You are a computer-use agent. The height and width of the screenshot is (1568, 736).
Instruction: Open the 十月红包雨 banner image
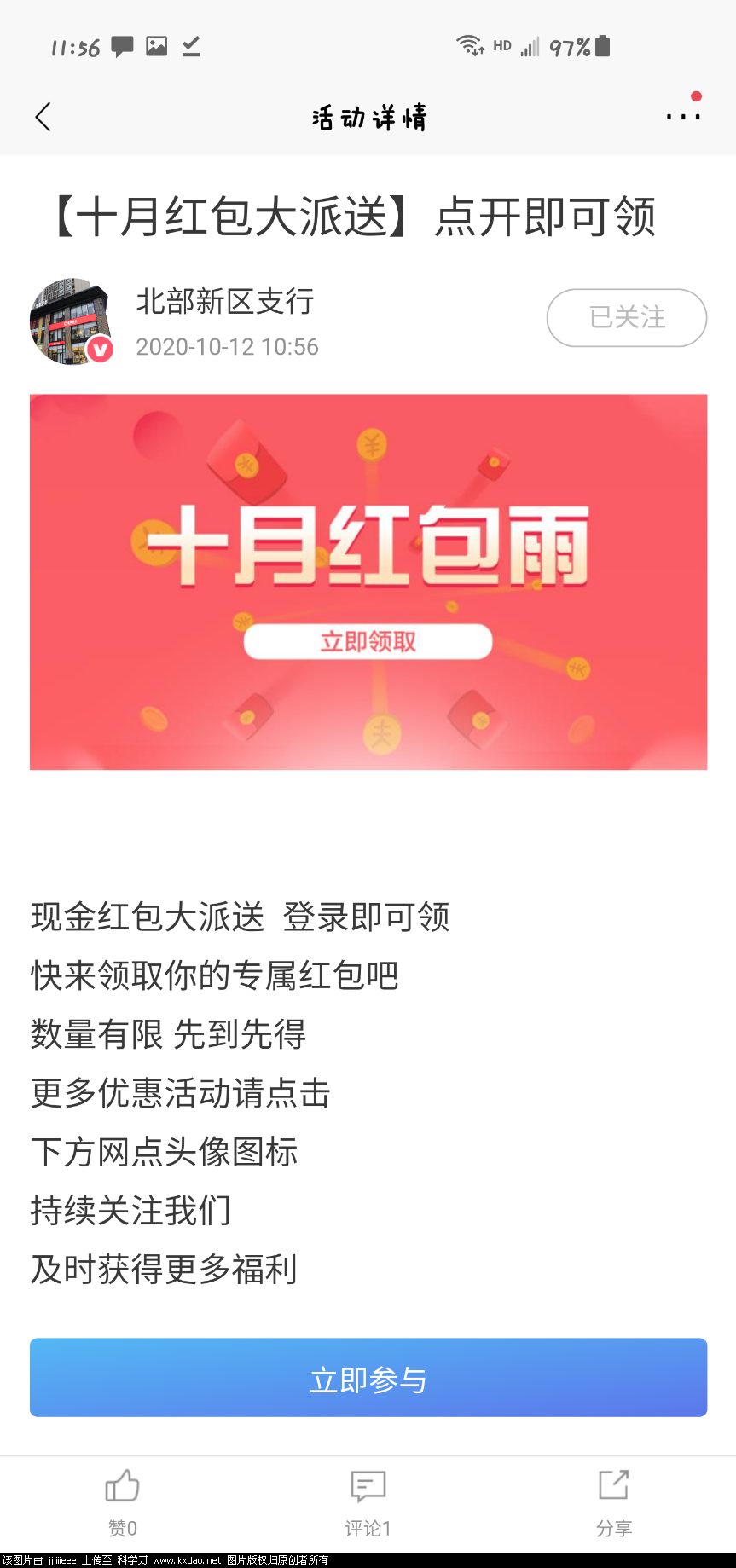coord(368,581)
